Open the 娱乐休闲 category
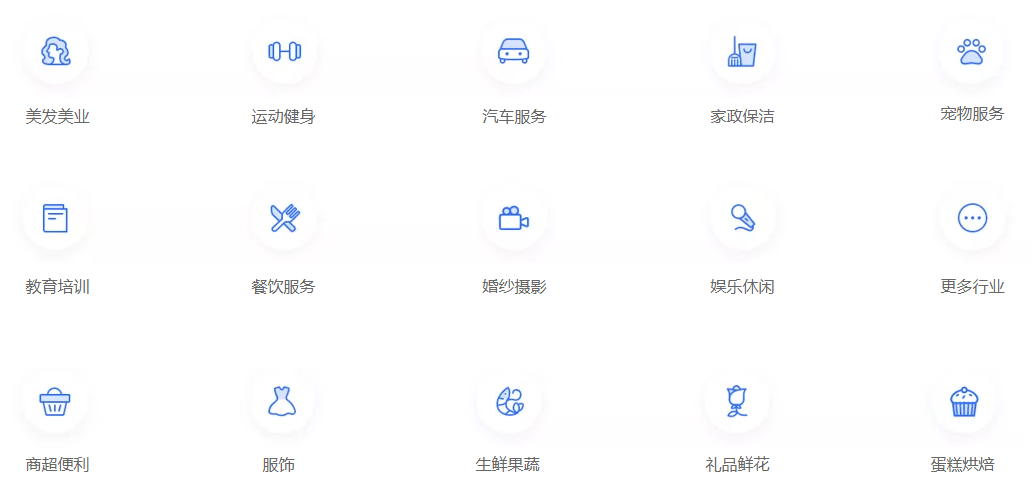This screenshot has width=1032, height=490. pyautogui.click(x=742, y=218)
